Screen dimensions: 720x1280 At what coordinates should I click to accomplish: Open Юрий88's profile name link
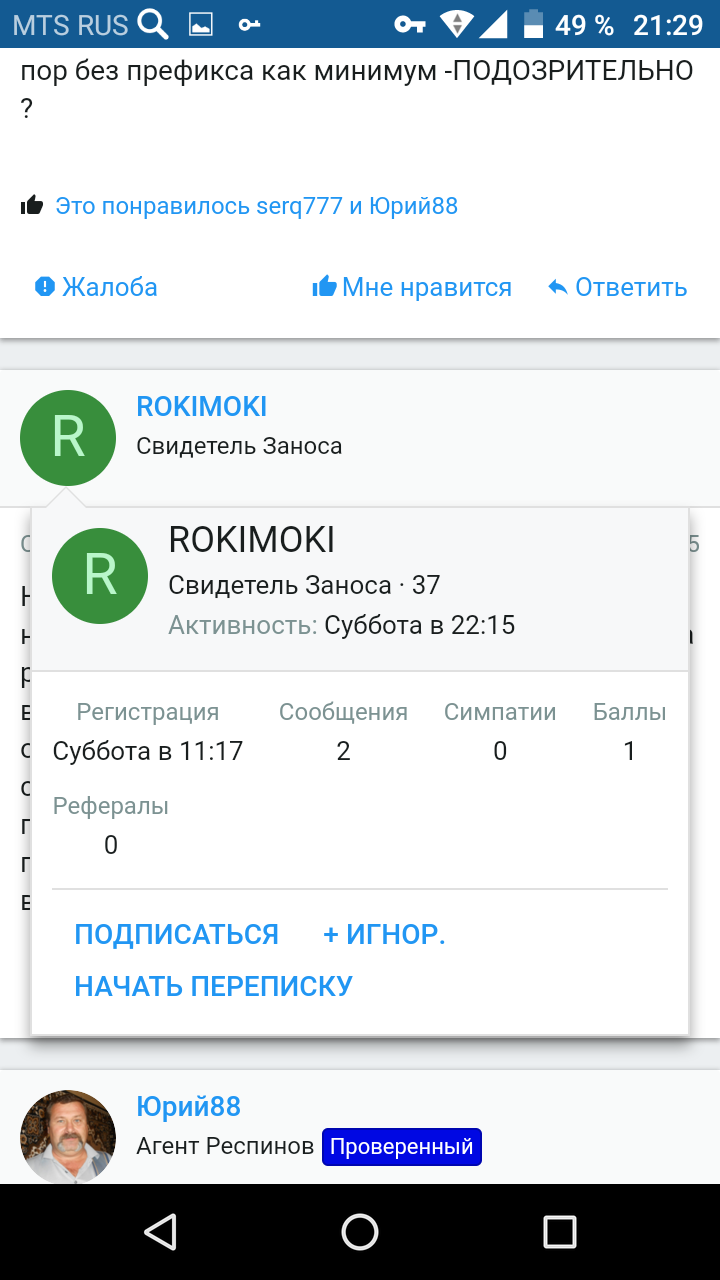click(188, 1107)
